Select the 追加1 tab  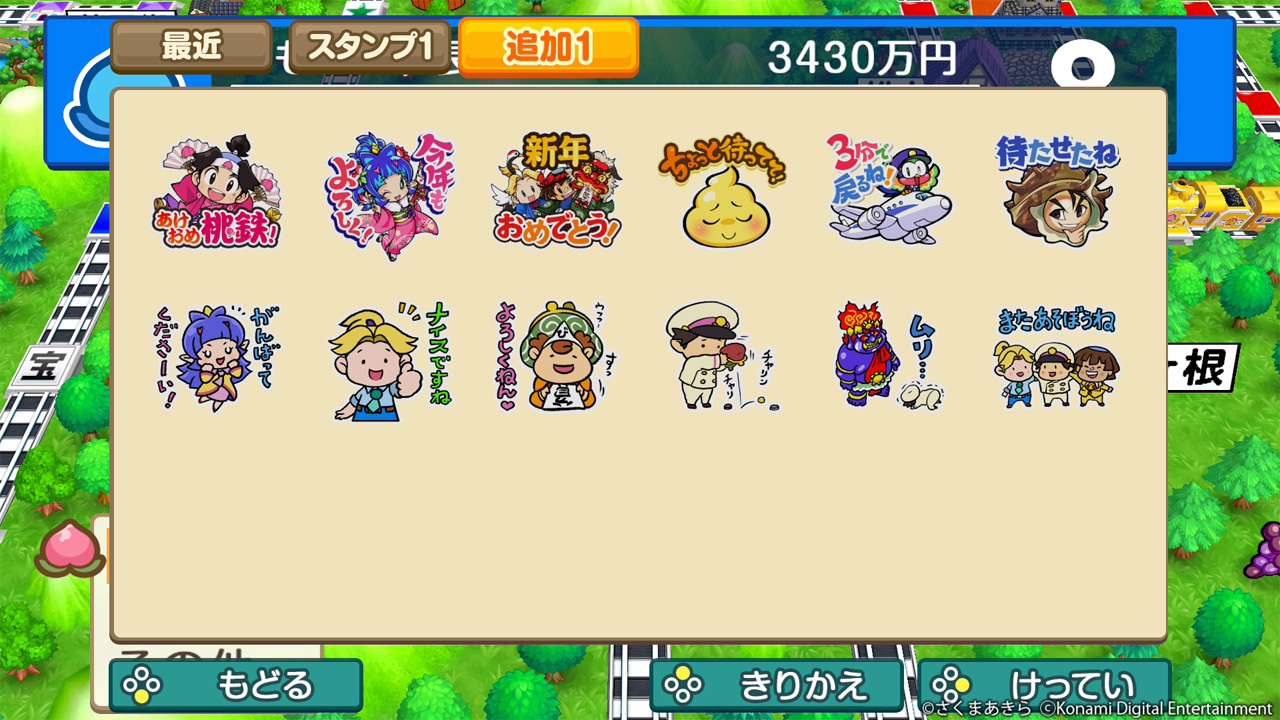tap(548, 47)
